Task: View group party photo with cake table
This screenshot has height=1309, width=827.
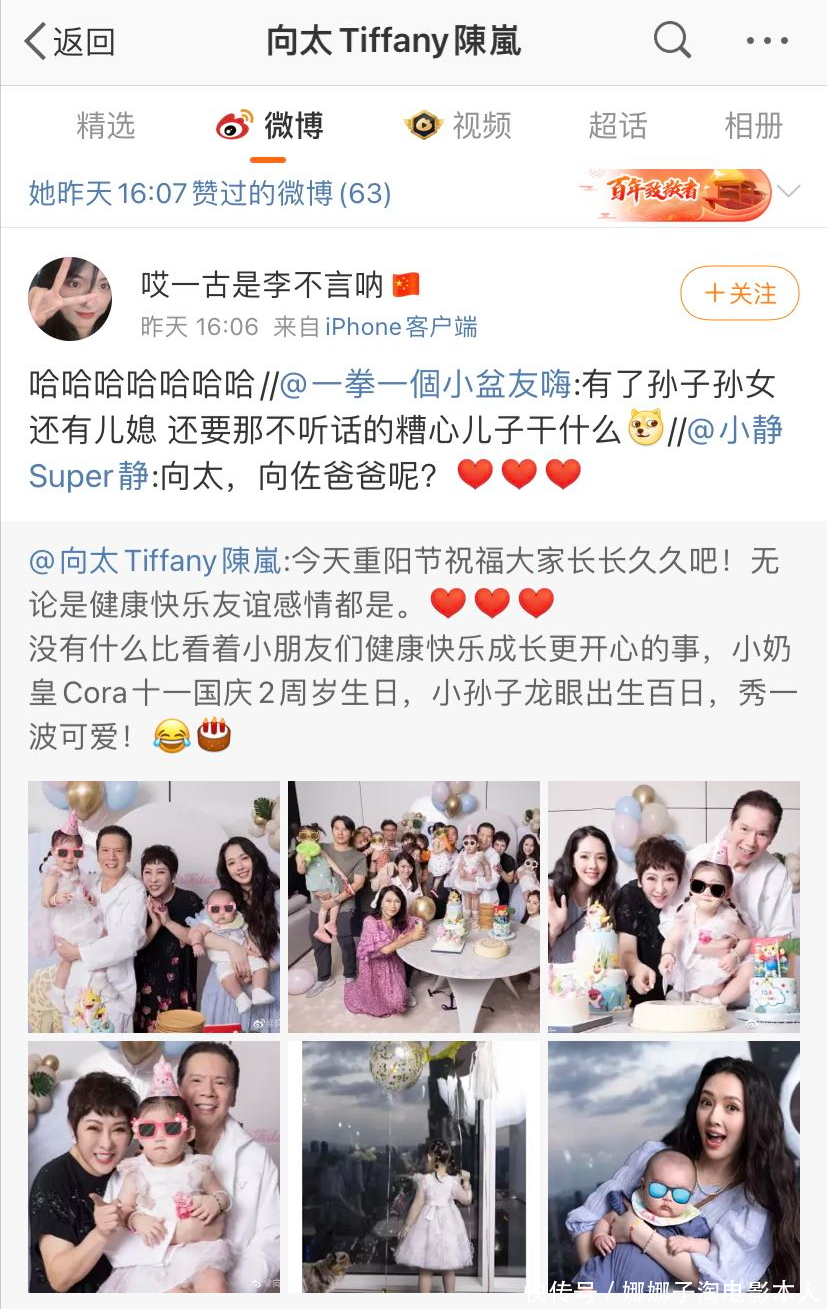Action: (x=414, y=906)
